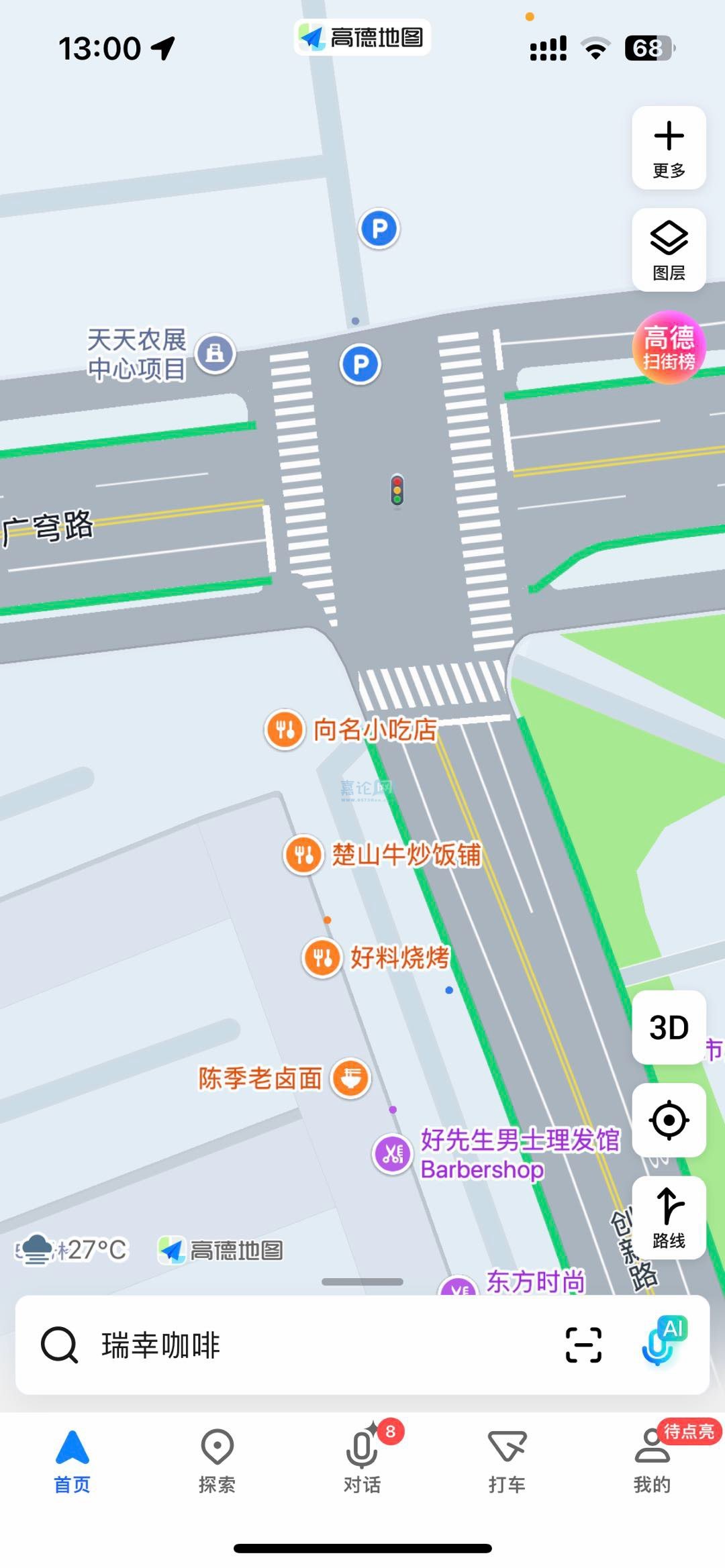This screenshot has height=1568, width=725.
Task: Open the 高德扫街榜 badge
Action: (x=669, y=348)
